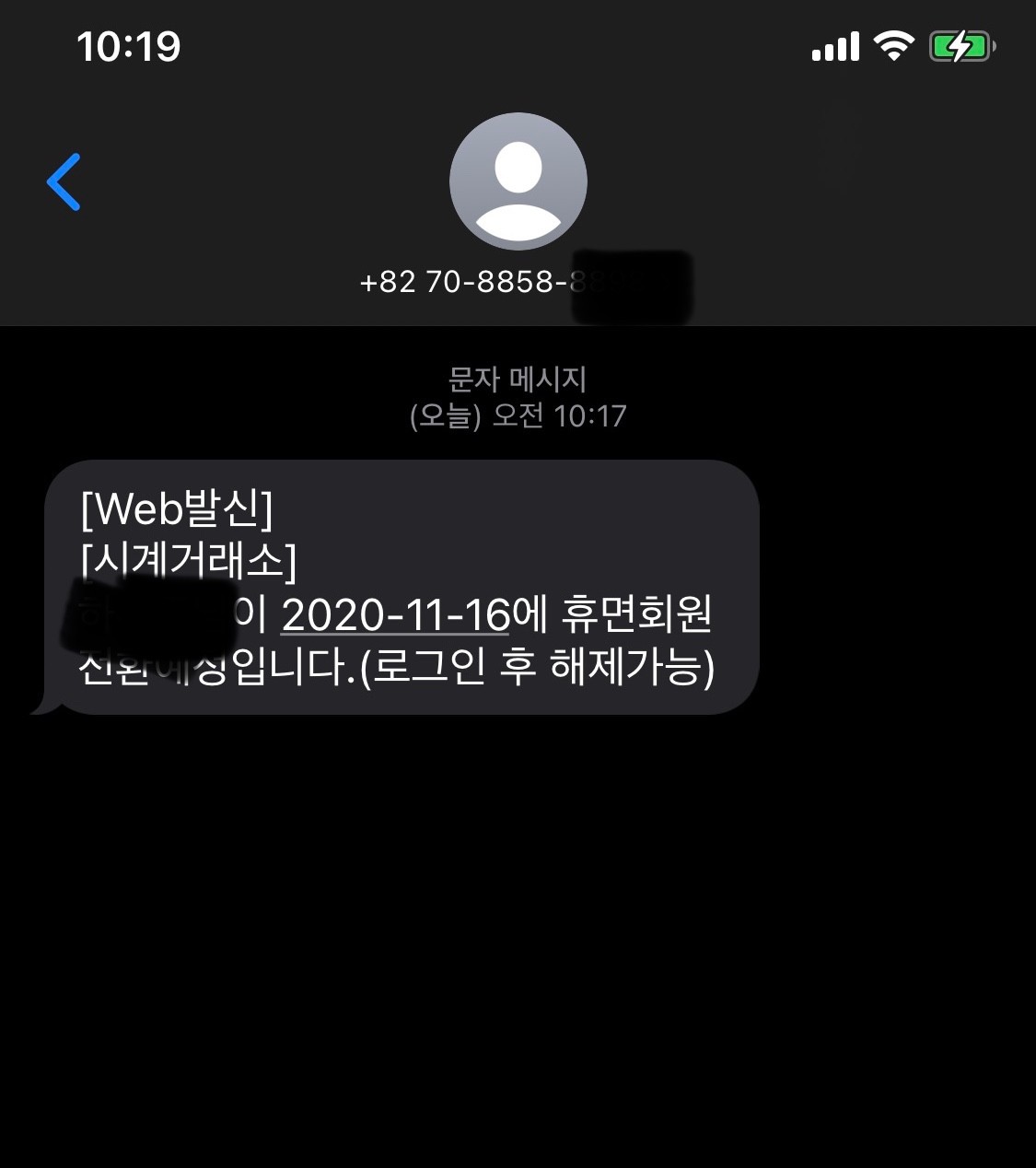Tap the underlined date 2020-11-16
Image resolution: width=1036 pixels, height=1168 pixels.
tap(395, 615)
